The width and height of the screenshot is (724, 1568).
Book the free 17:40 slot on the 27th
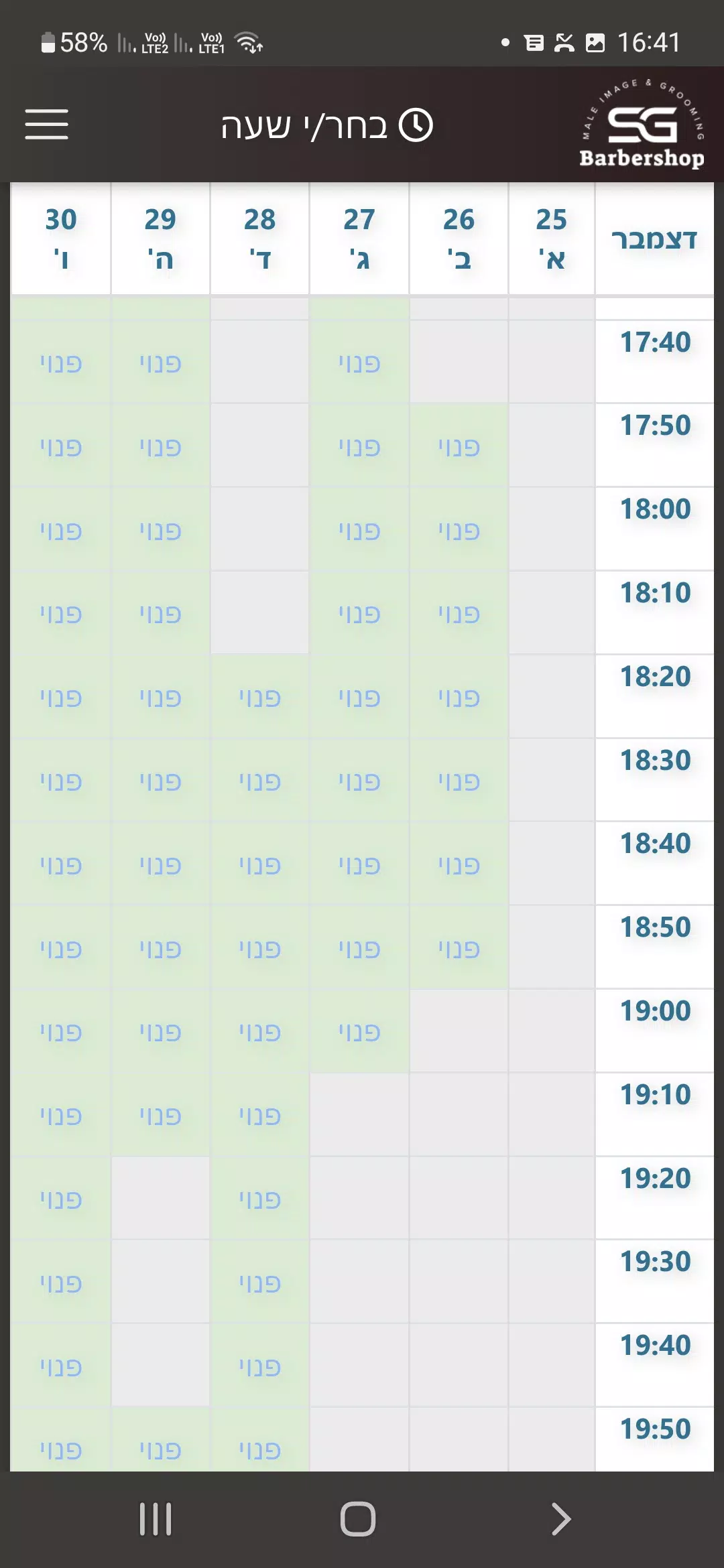click(x=359, y=363)
